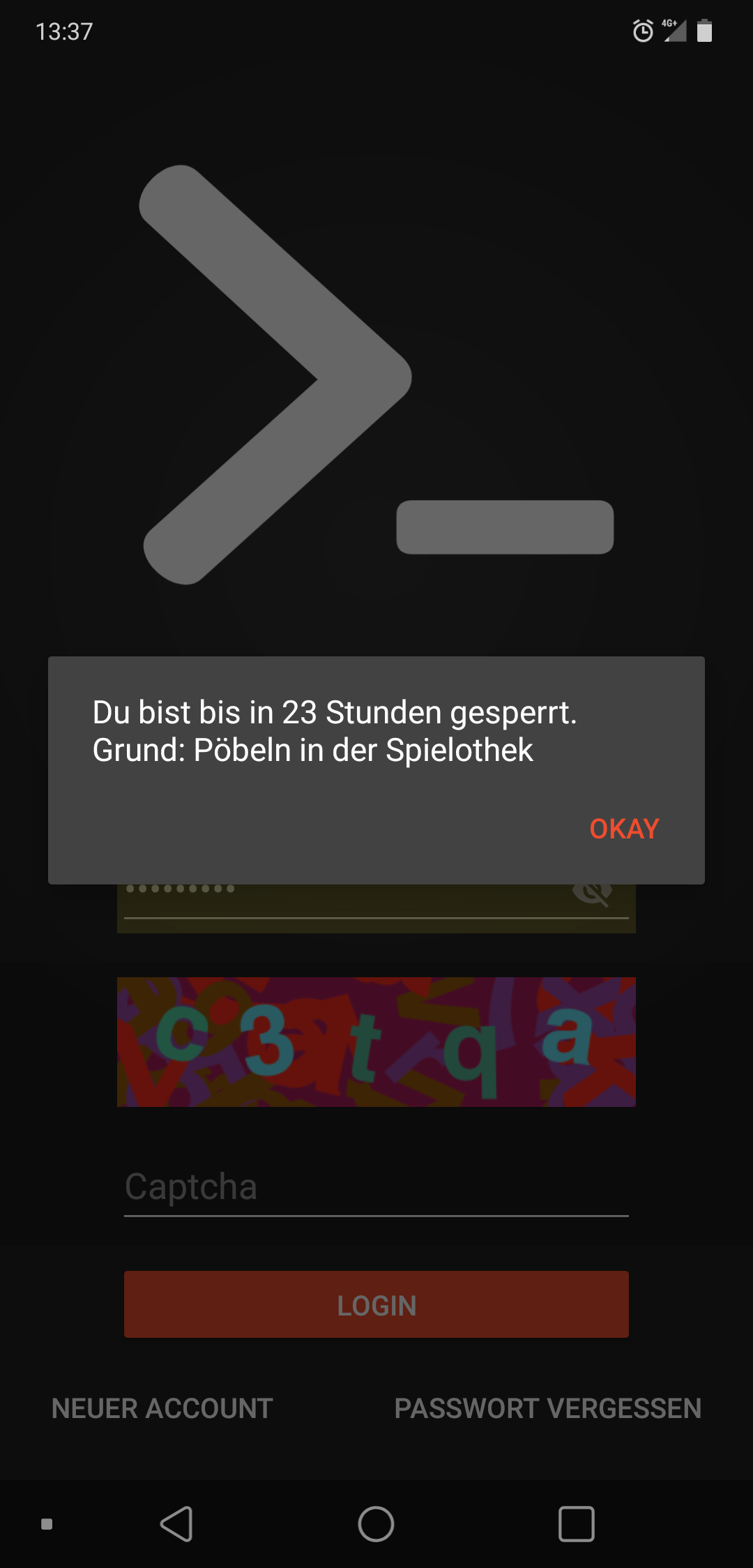The image size is (753, 1568).
Task: Open NEUER ACCOUNT to register
Action: click(x=162, y=1408)
